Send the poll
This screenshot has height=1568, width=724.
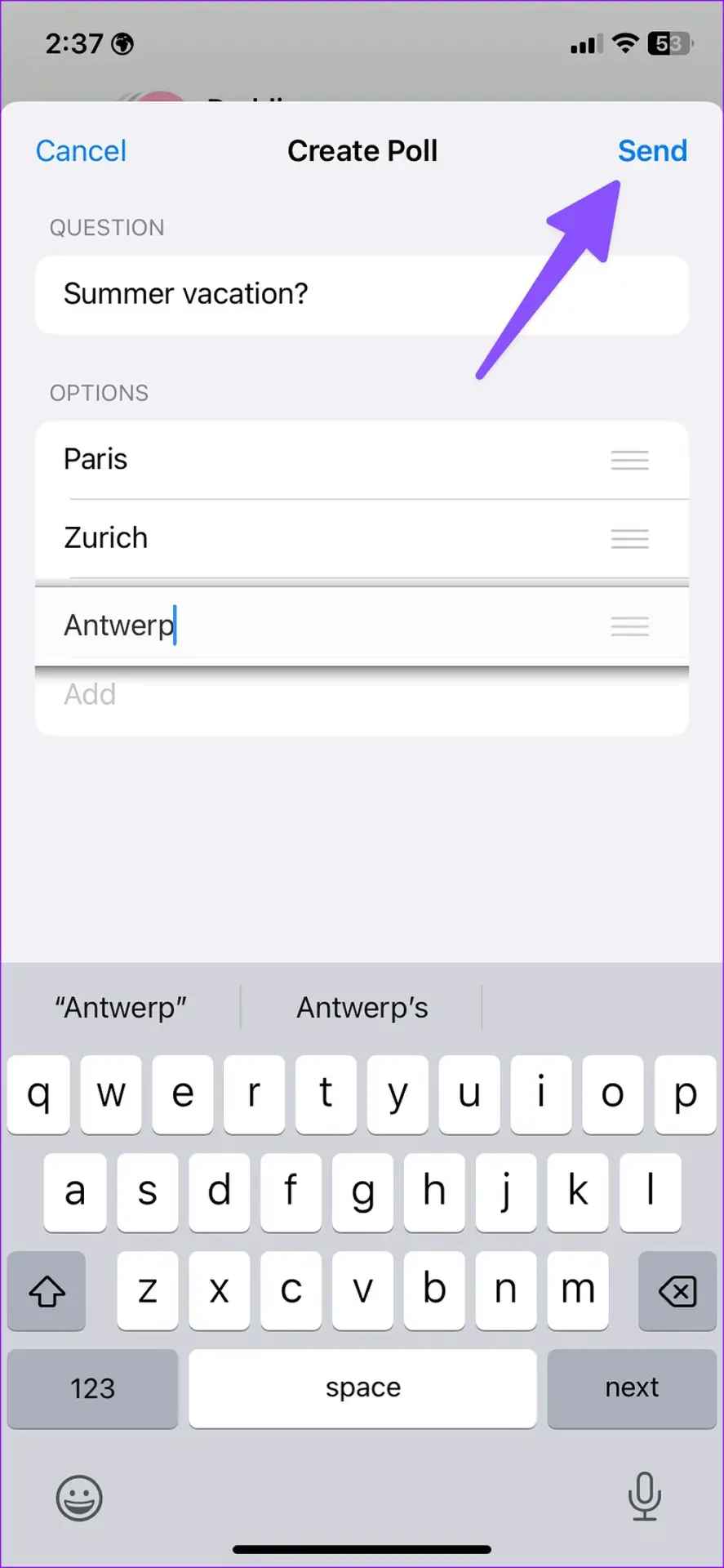(x=651, y=151)
